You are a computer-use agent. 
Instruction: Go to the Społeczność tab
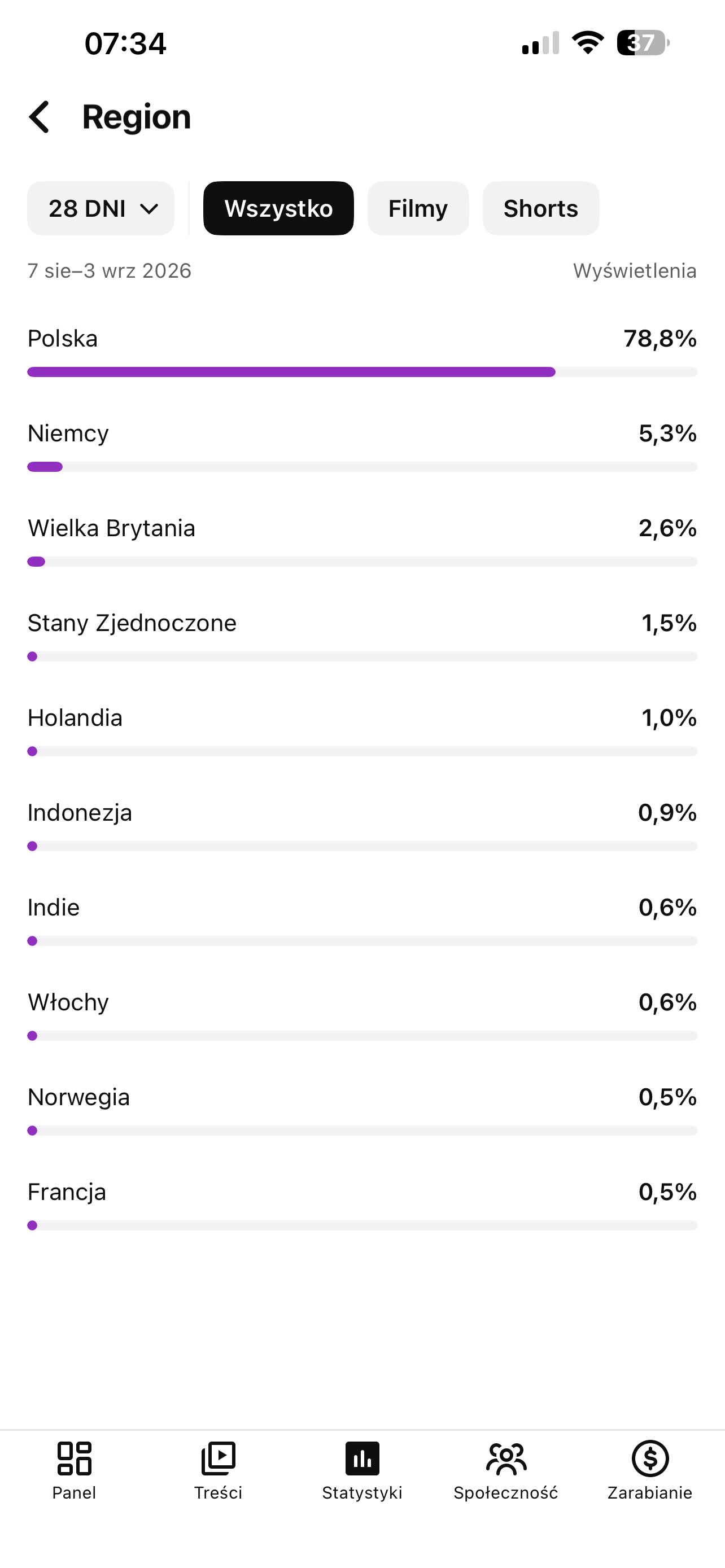(x=506, y=1470)
